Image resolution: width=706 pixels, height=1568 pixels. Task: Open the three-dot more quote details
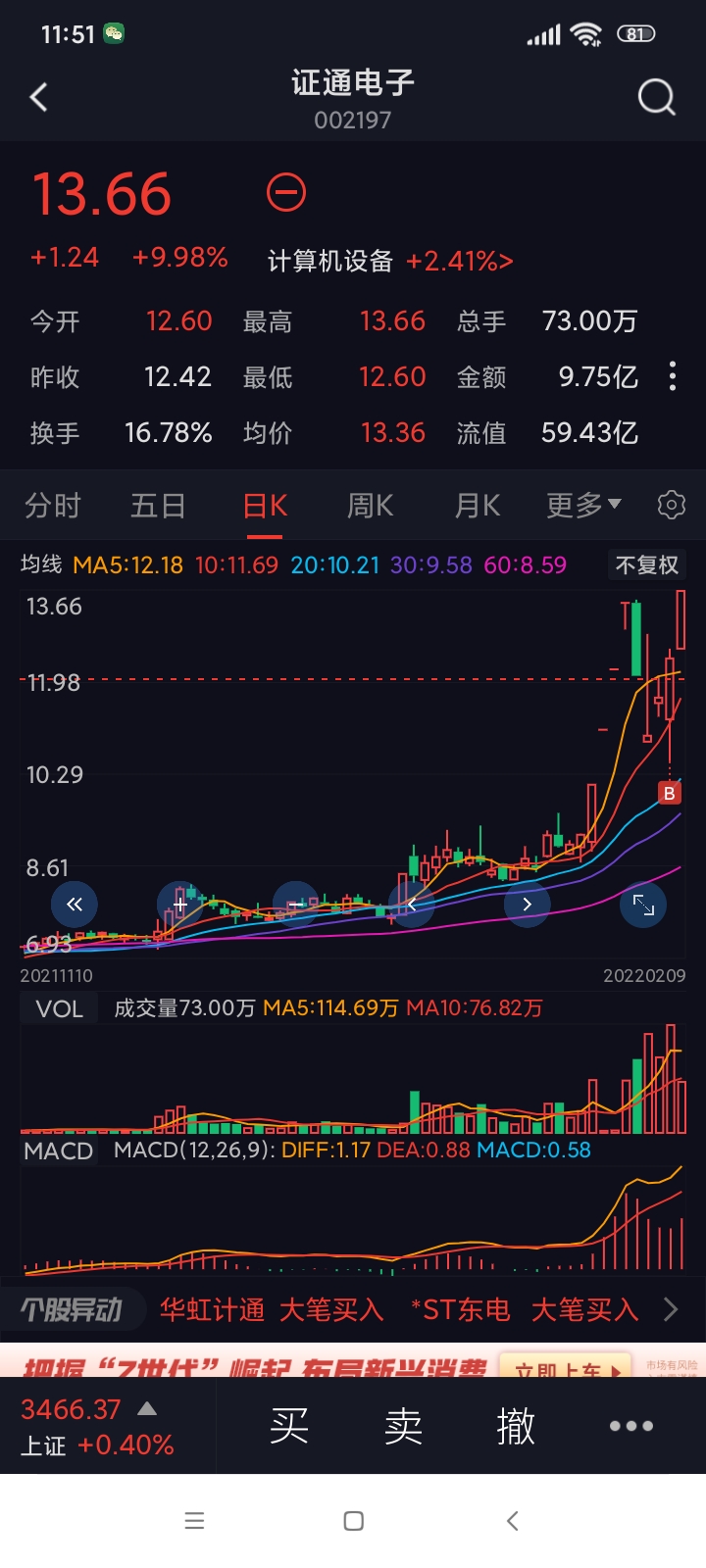click(672, 376)
